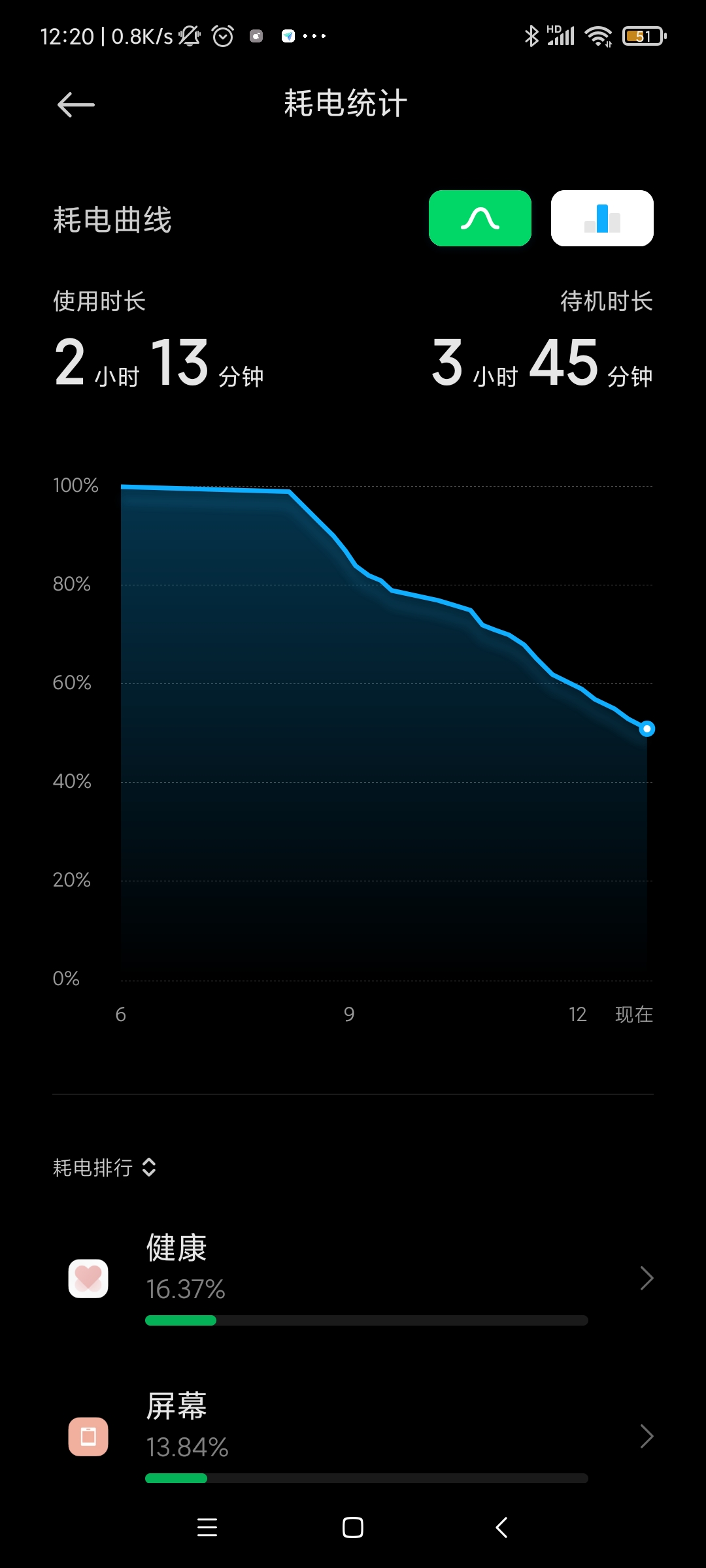The width and height of the screenshot is (706, 1568).
Task: Open the 耗电排行 sort dropdown
Action: (x=105, y=1168)
